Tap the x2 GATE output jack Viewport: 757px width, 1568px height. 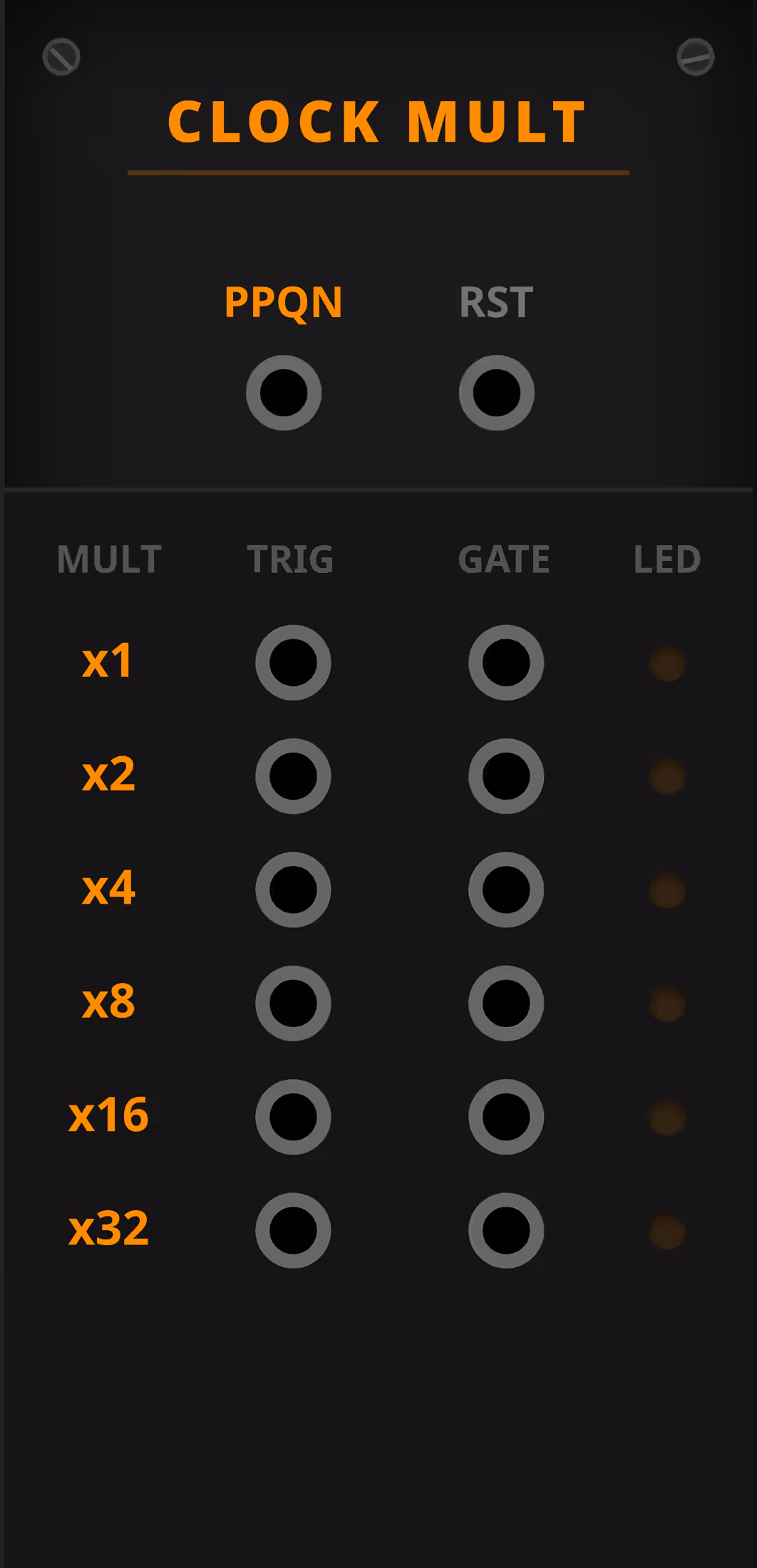(506, 776)
